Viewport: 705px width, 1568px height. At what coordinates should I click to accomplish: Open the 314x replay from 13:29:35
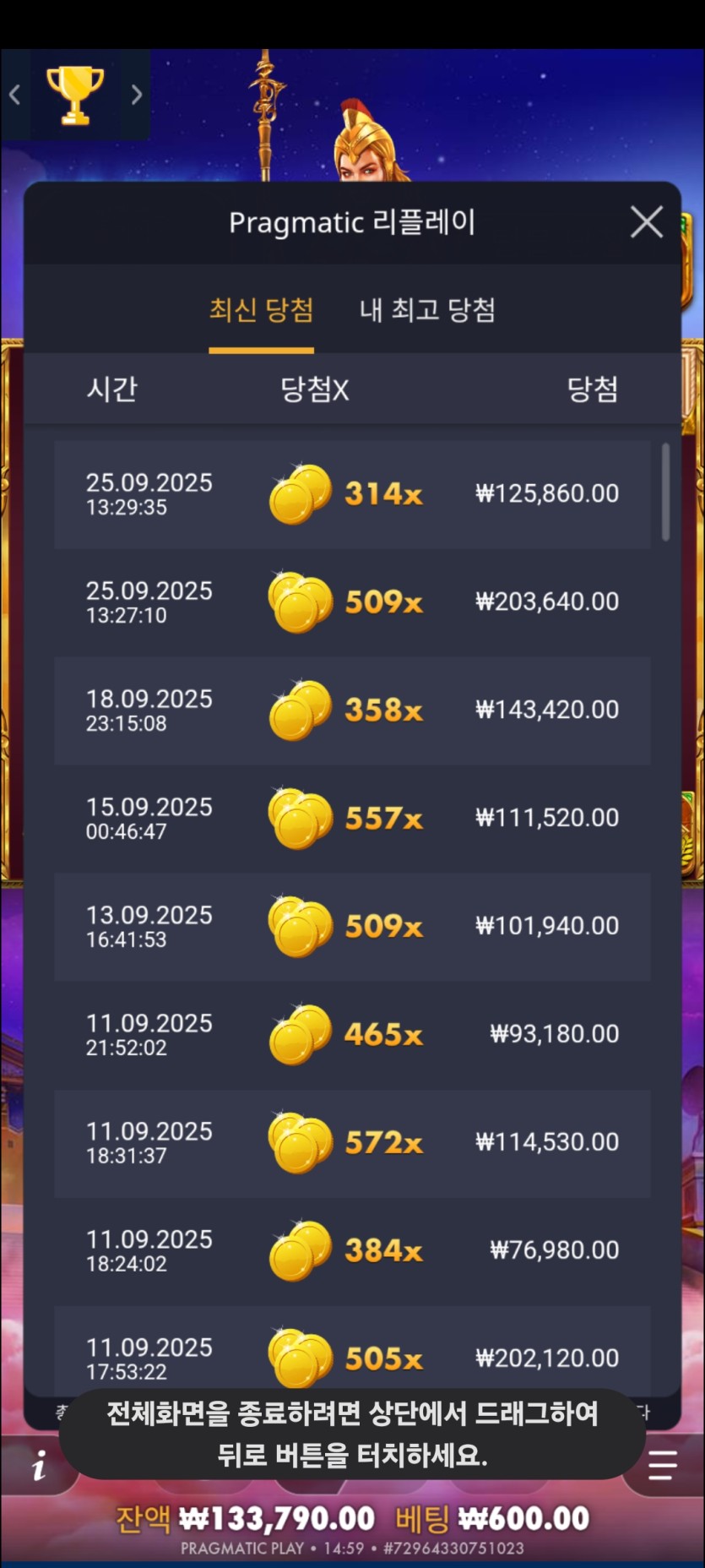coord(352,494)
